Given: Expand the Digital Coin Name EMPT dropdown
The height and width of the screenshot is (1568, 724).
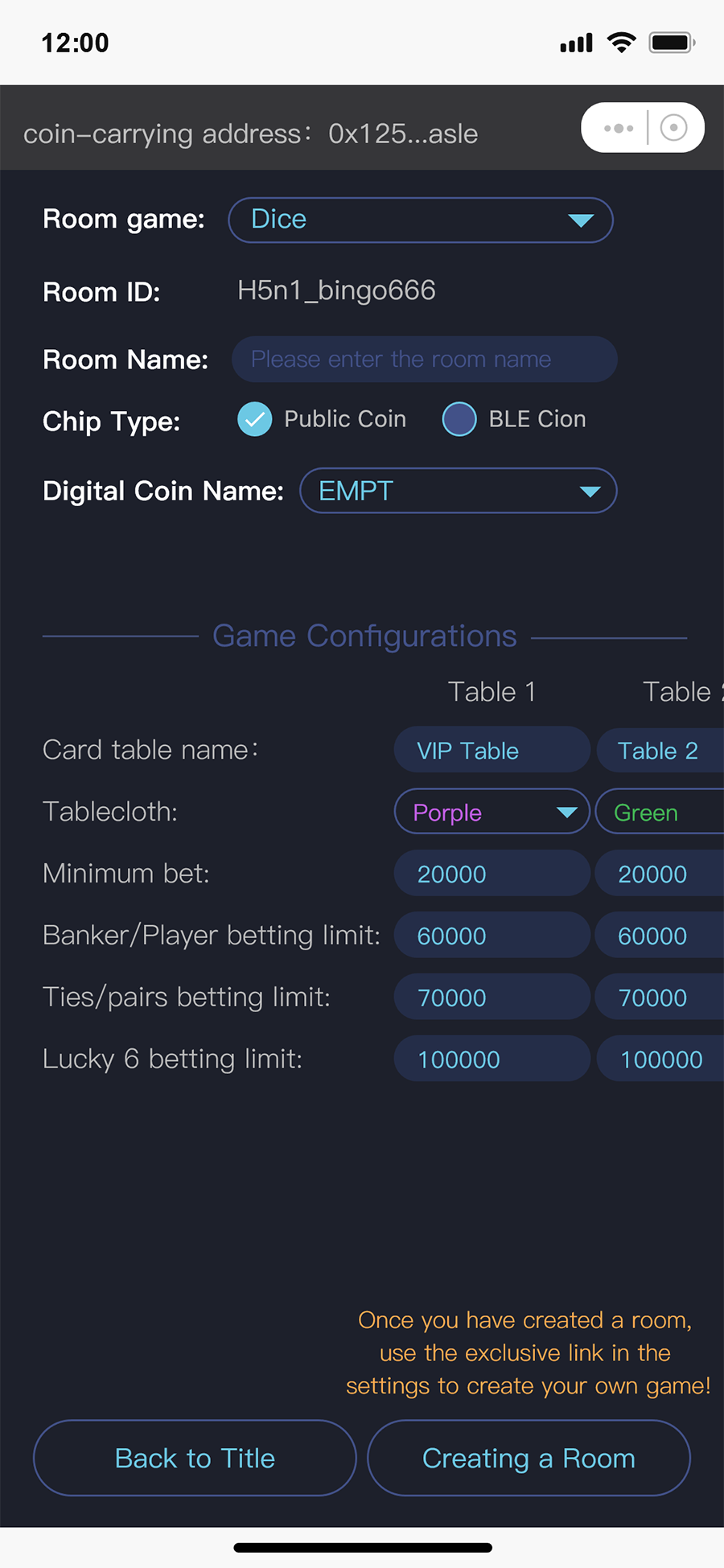Looking at the screenshot, I should (458, 491).
